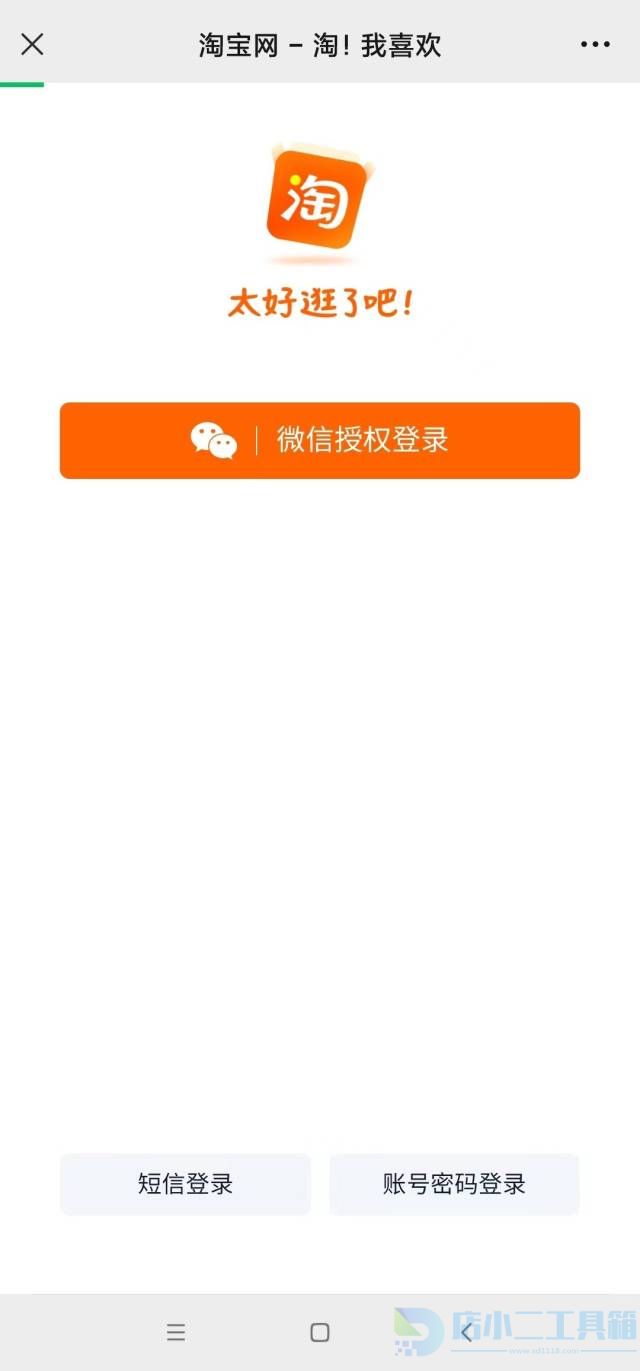
Task: Log in with 微信授权登录
Action: click(320, 440)
